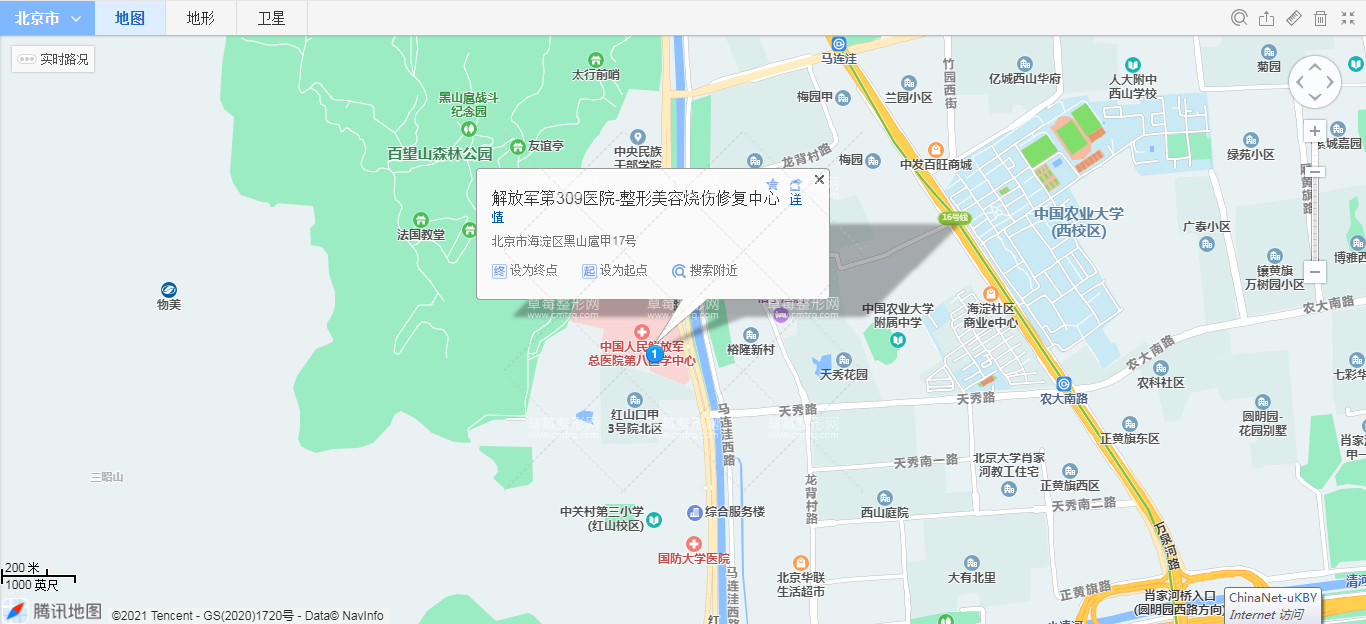Favorite this location with the star icon
Screen dimensions: 1366x624
click(x=772, y=185)
